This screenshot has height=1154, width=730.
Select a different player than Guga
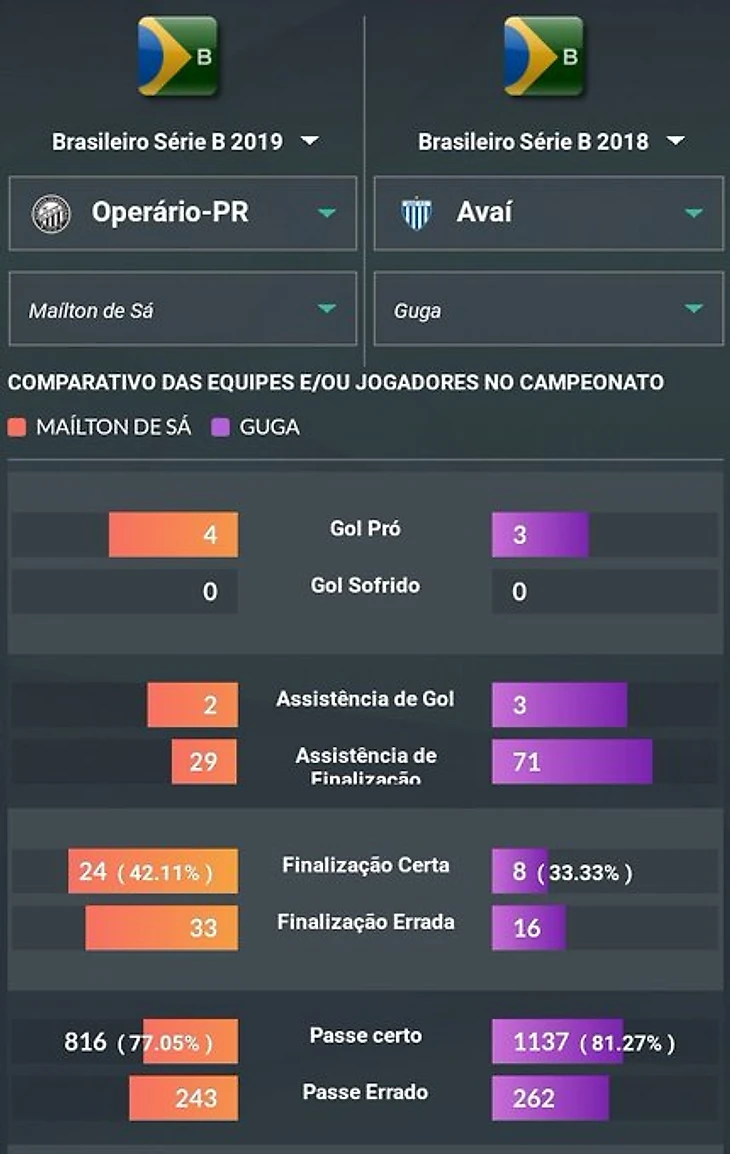(x=548, y=309)
